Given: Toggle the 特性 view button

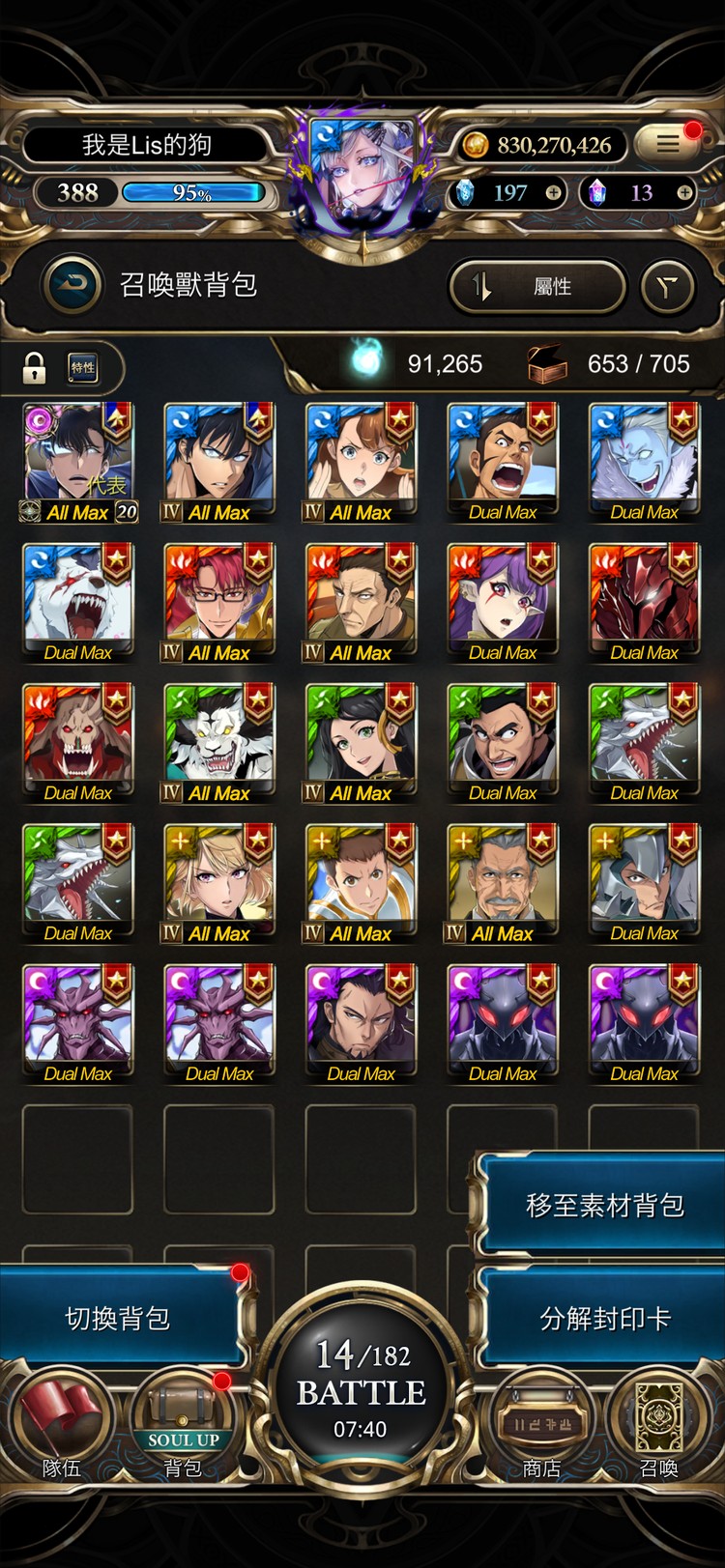Looking at the screenshot, I should coord(83,367).
